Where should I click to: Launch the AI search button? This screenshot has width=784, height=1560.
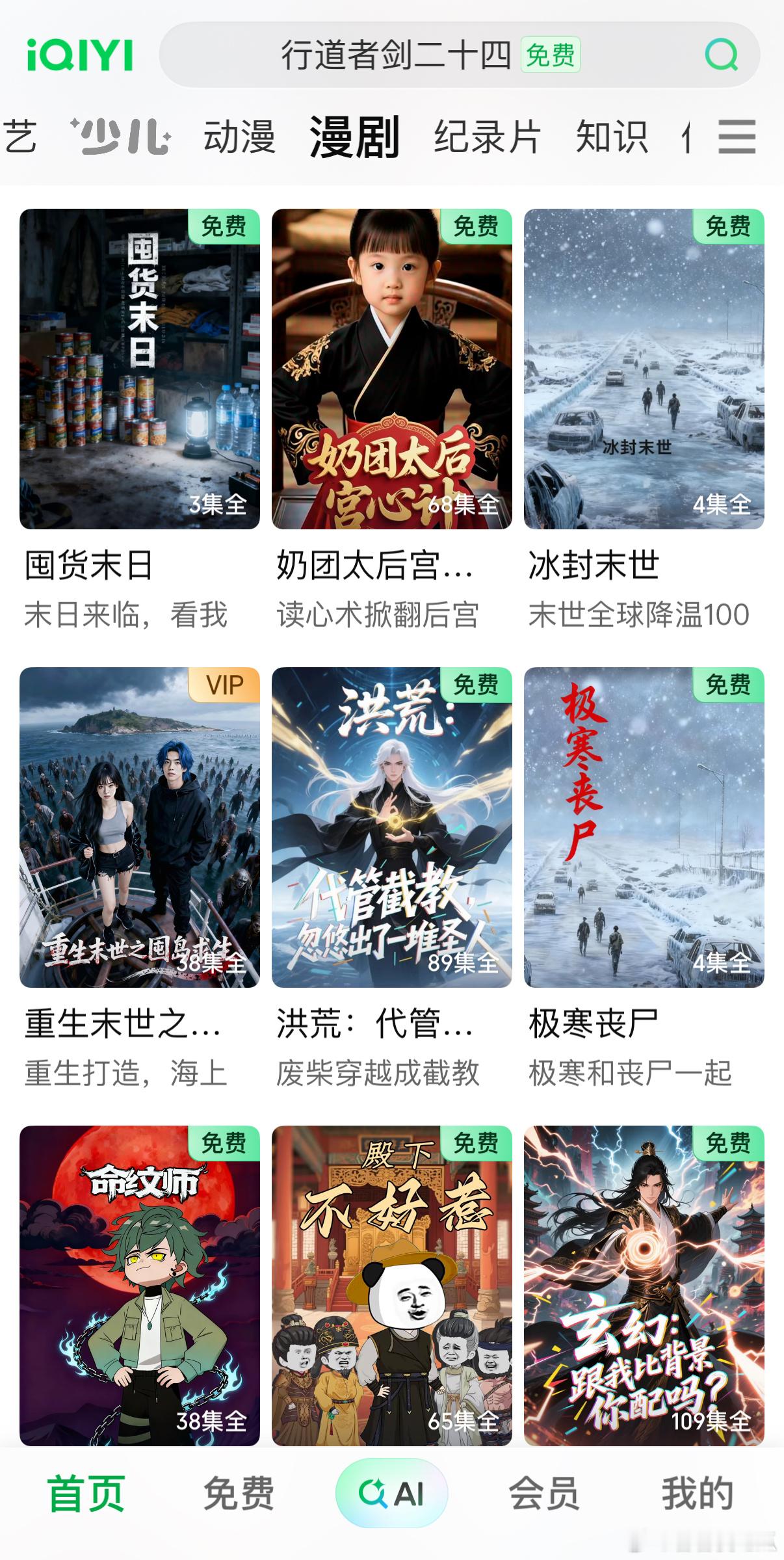(391, 1493)
